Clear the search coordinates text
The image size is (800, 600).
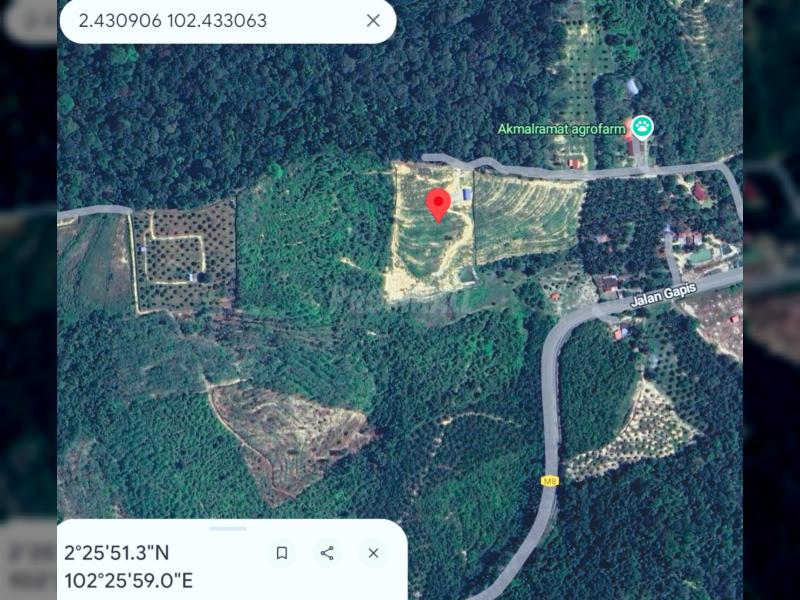pos(373,21)
